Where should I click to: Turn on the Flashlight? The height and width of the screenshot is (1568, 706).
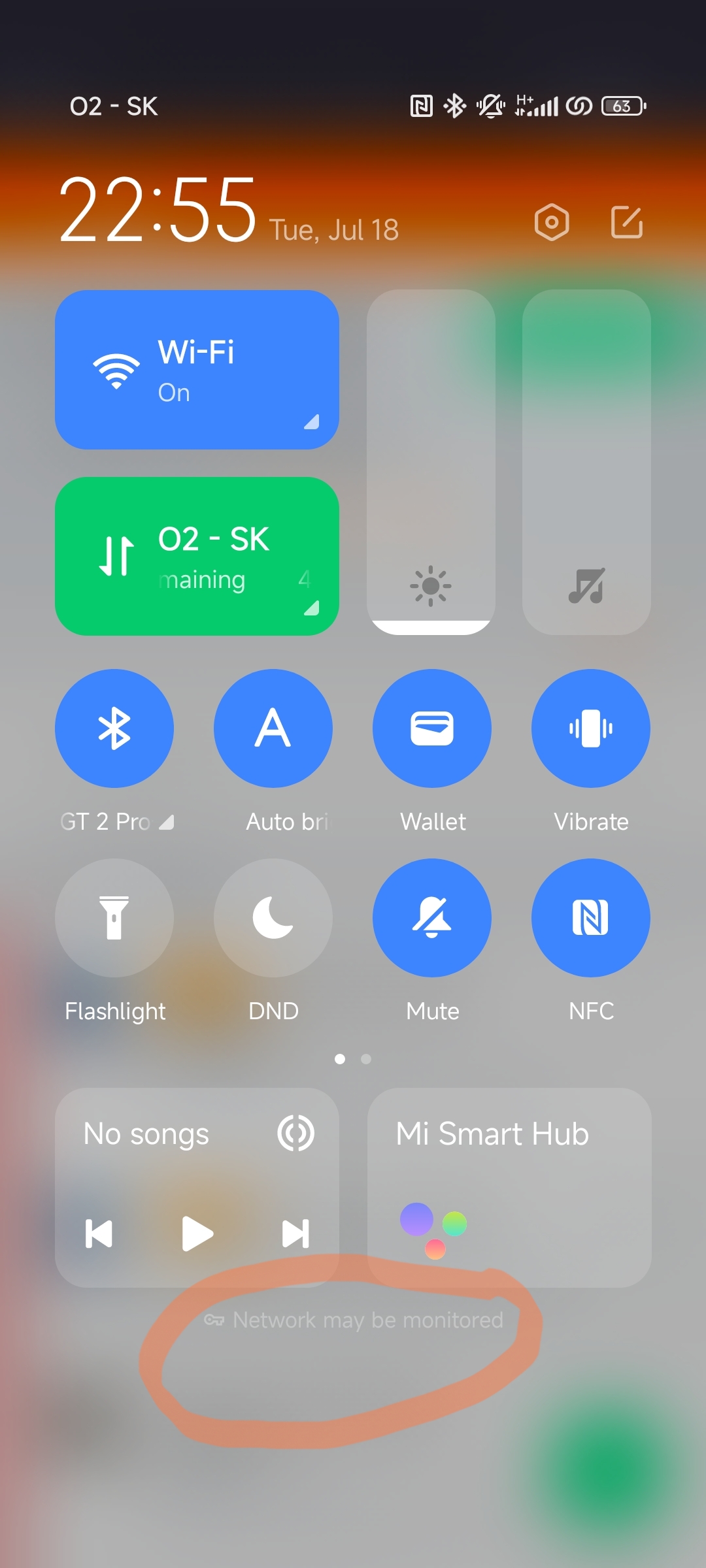click(114, 918)
